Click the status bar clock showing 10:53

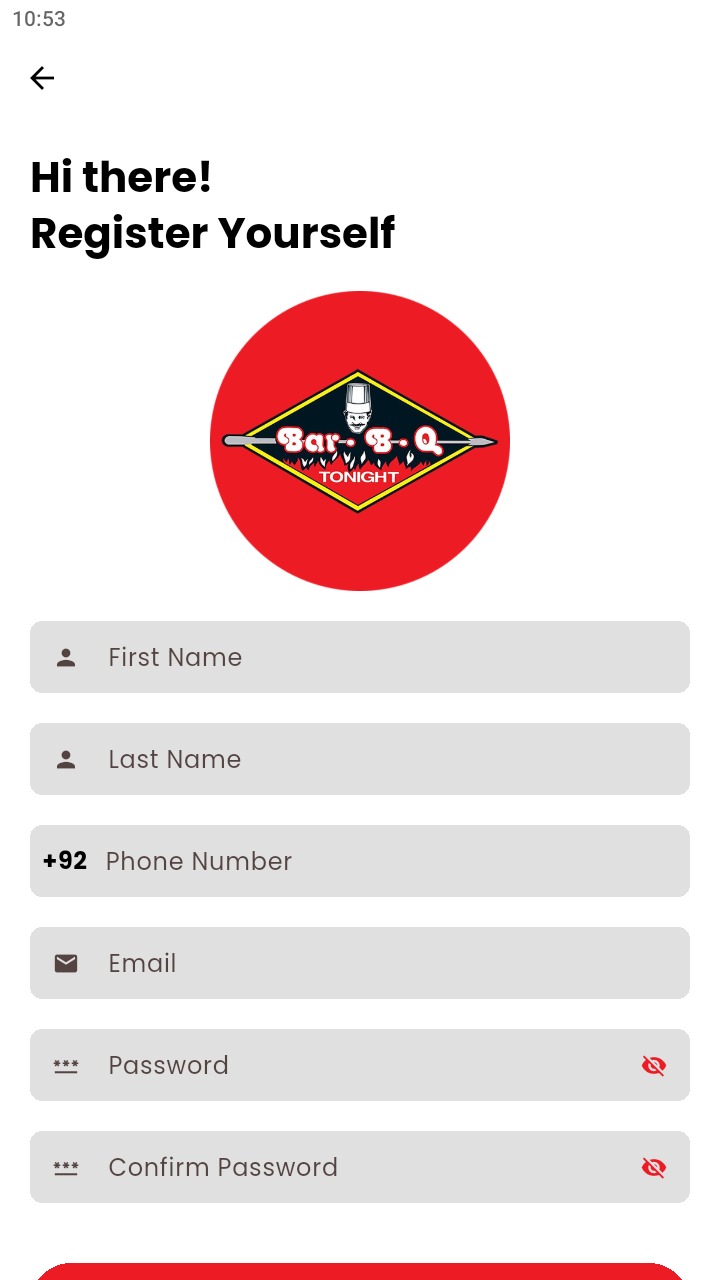tap(38, 18)
